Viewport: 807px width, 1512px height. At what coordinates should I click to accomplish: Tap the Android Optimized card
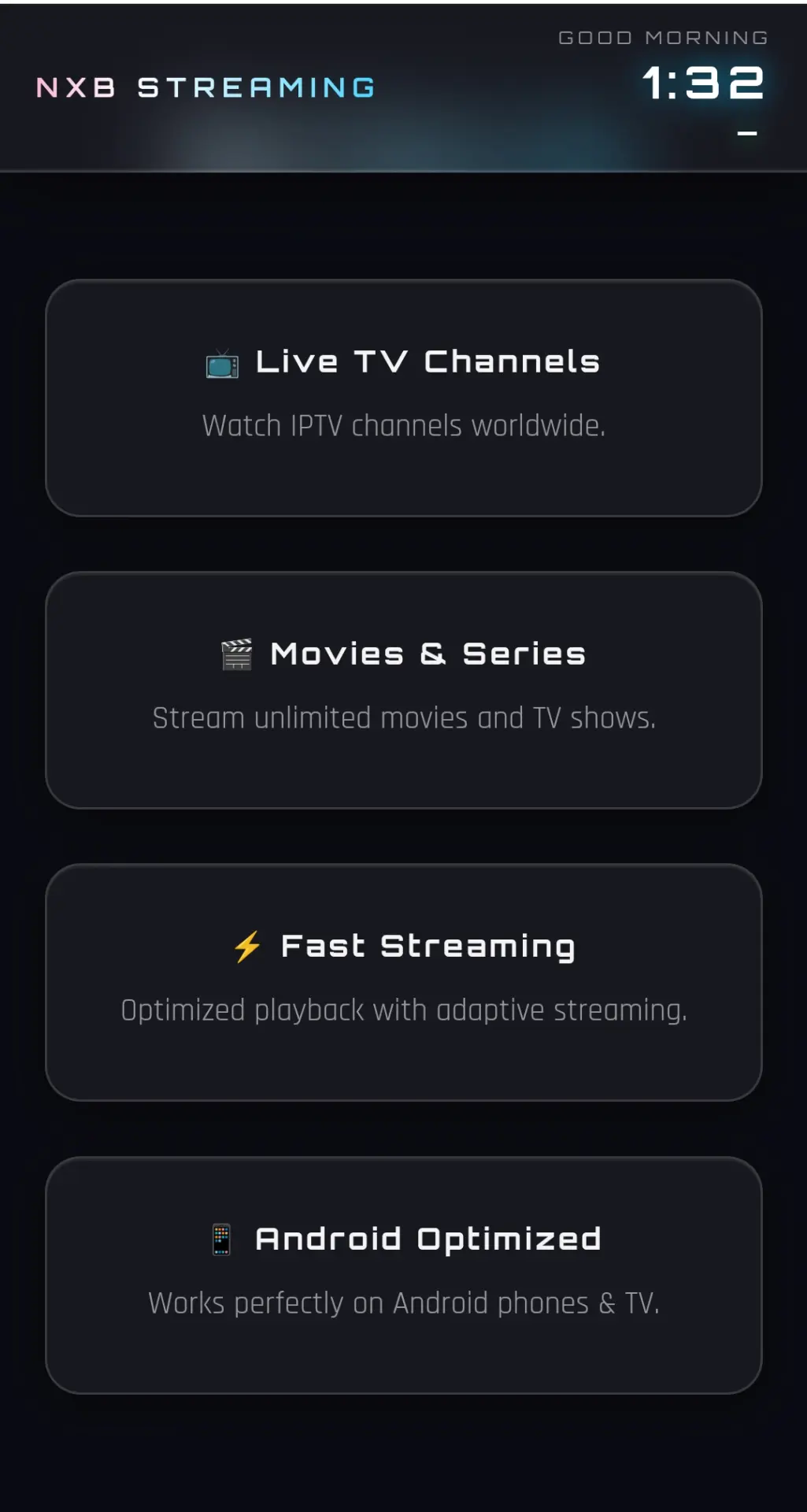click(403, 1275)
